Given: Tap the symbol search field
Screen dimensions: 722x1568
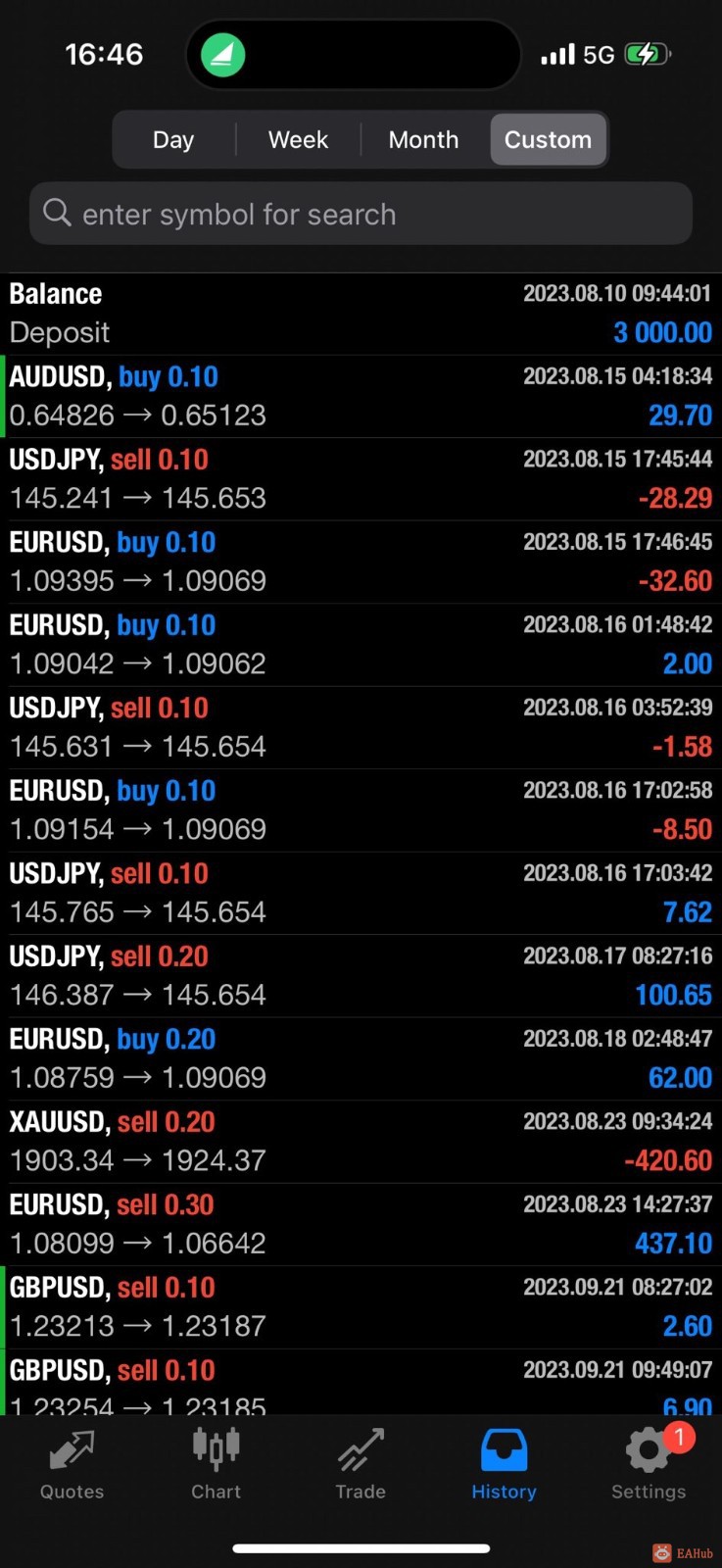Looking at the screenshot, I should [x=361, y=214].
